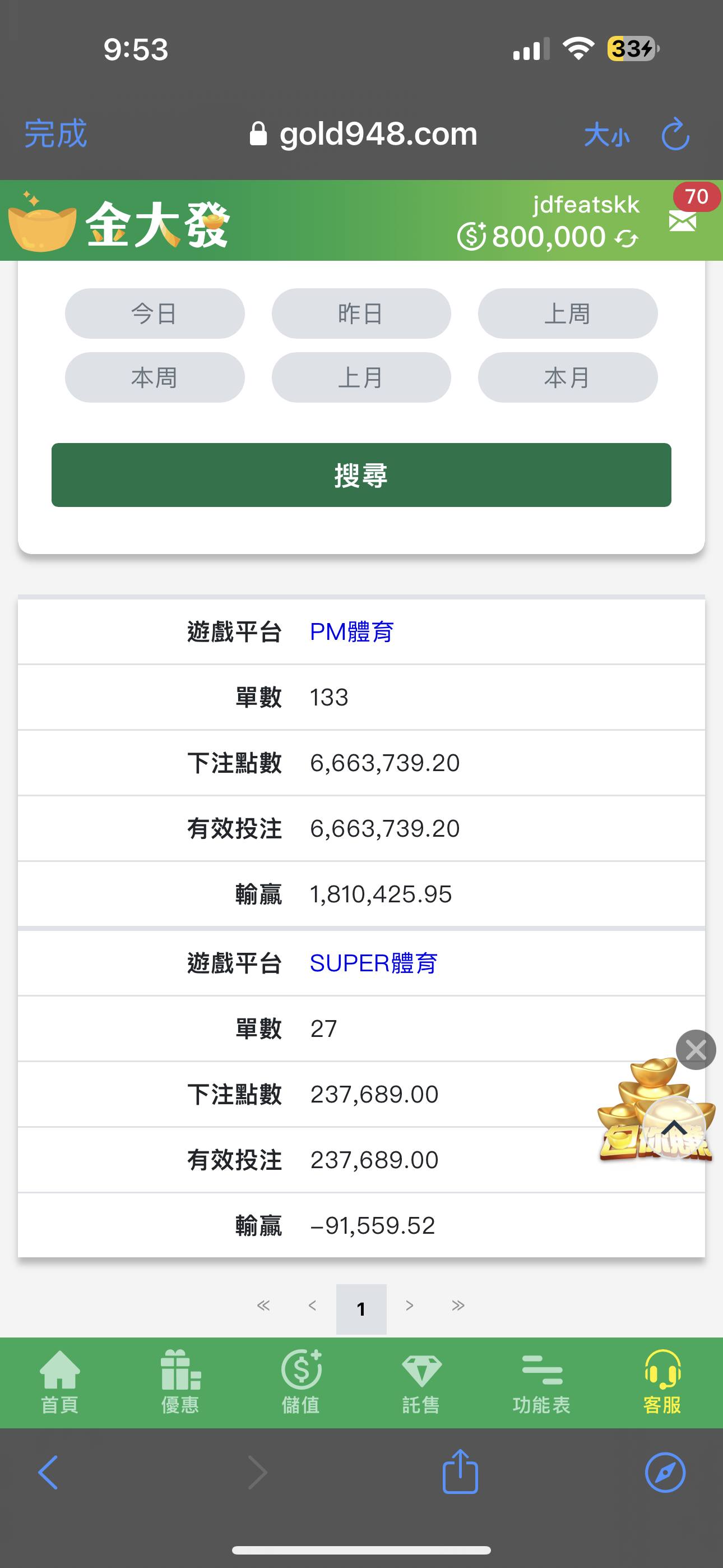The height and width of the screenshot is (1568, 723).
Task: Tap 完成 to close the browser view
Action: point(55,134)
